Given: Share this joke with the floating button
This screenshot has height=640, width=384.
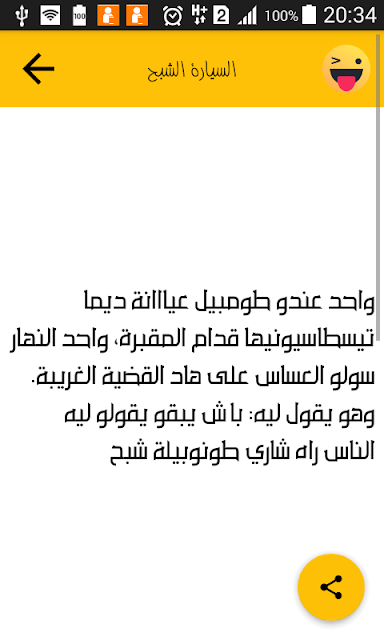Looking at the screenshot, I should pyautogui.click(x=331, y=587).
